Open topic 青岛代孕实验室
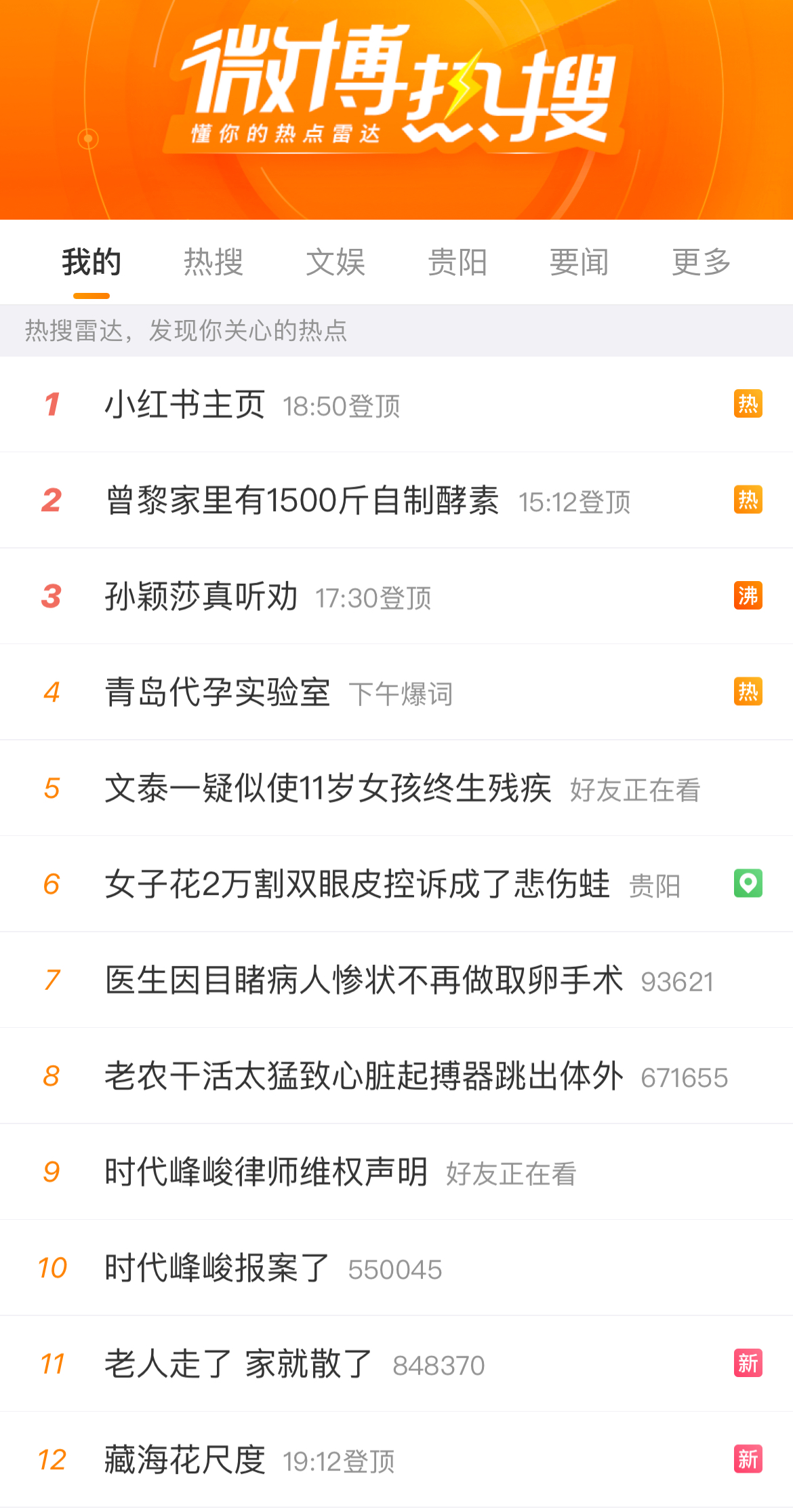 pyautogui.click(x=396, y=692)
